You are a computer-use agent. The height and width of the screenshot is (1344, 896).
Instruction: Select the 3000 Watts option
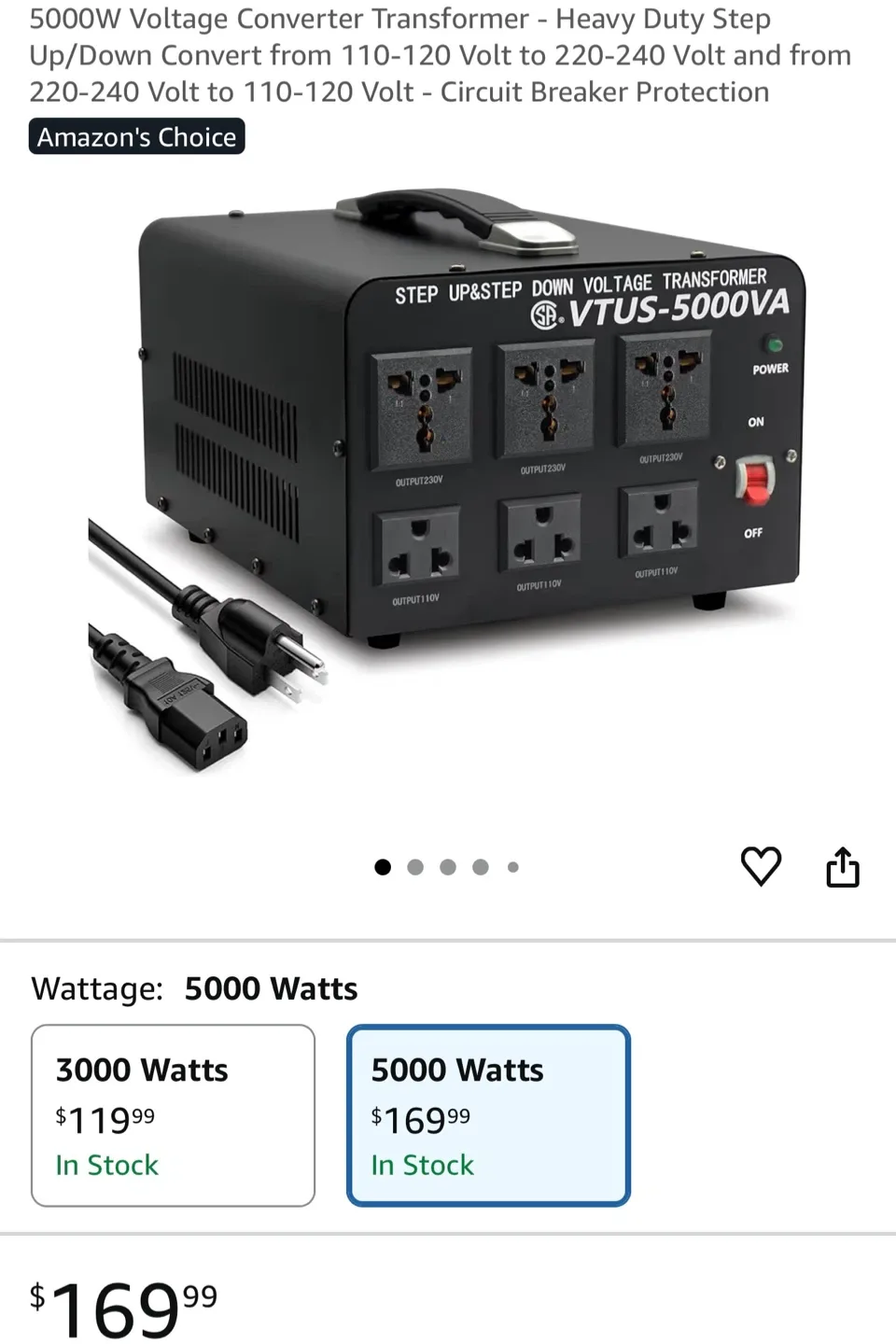[173, 1115]
